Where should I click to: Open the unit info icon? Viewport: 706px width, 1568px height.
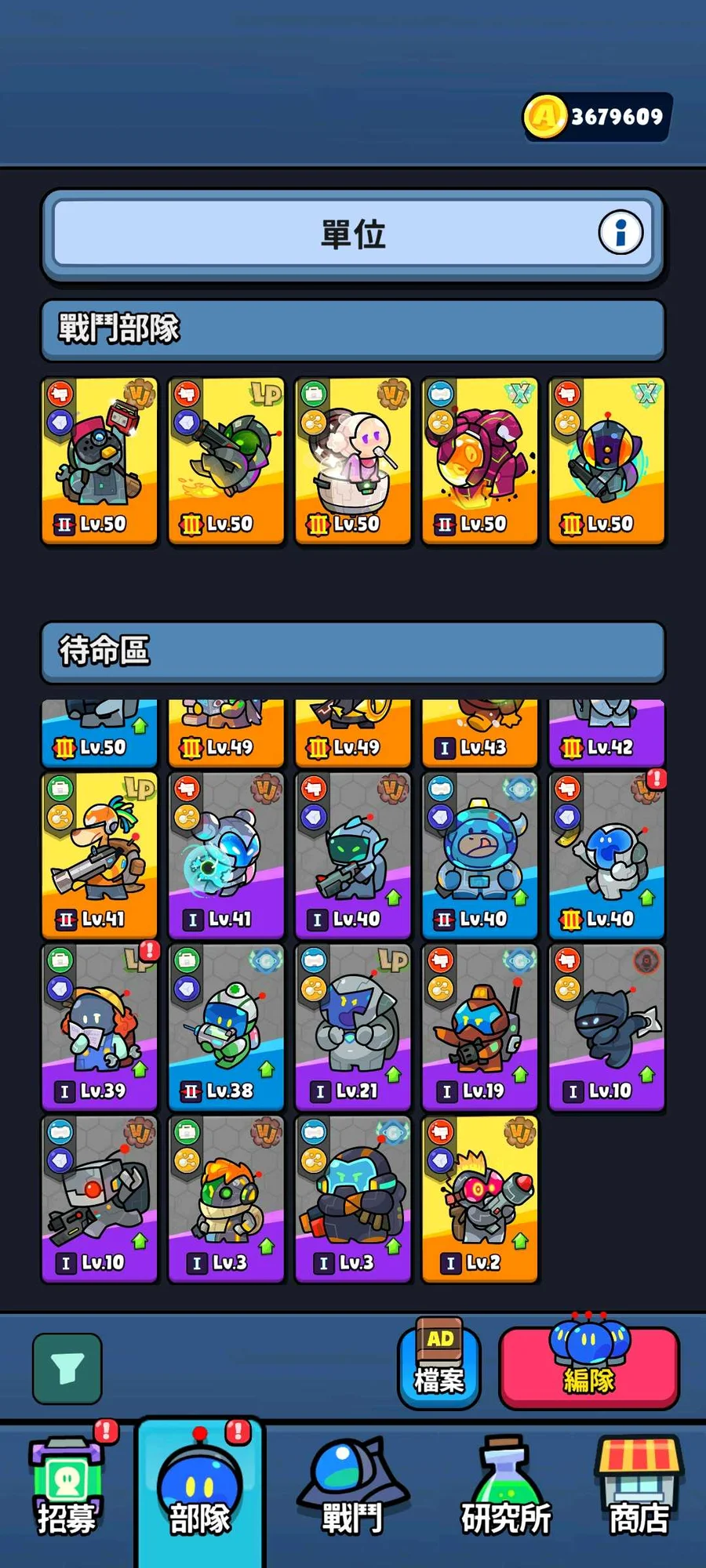[620, 233]
